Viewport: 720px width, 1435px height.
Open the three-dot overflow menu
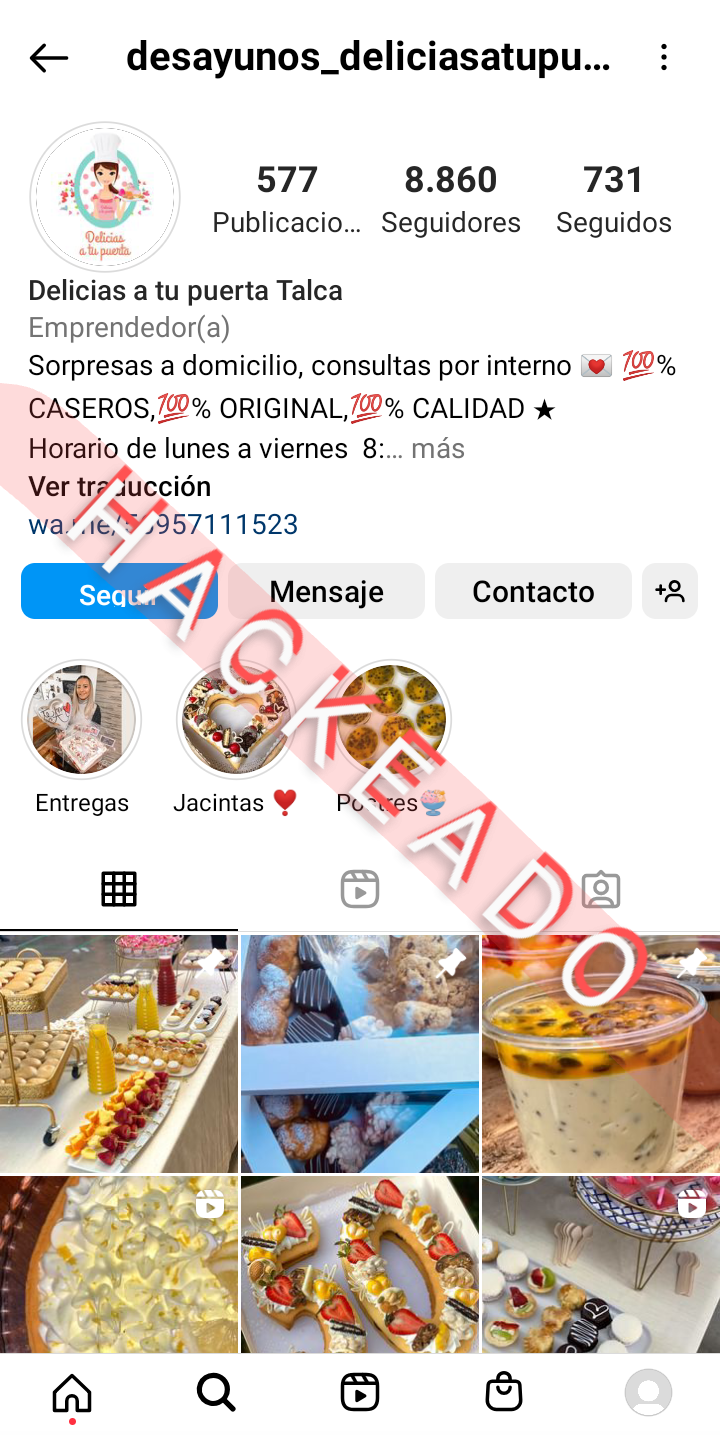tap(664, 59)
